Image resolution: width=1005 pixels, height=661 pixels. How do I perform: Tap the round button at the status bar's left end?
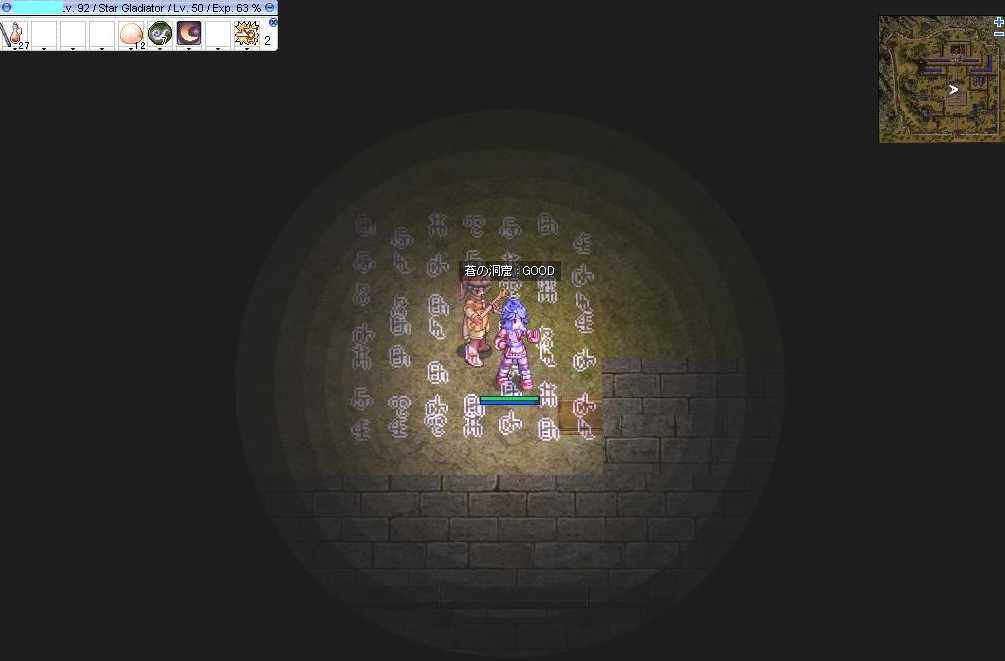[6, 7]
